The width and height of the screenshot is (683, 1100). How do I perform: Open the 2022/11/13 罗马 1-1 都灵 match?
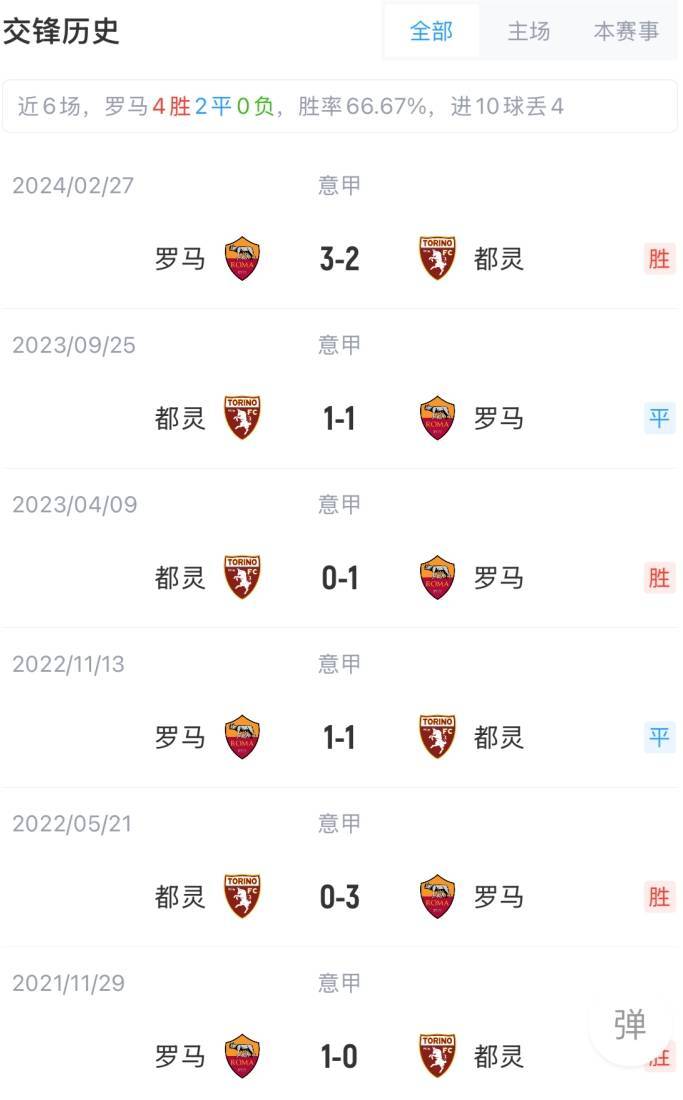click(x=340, y=737)
